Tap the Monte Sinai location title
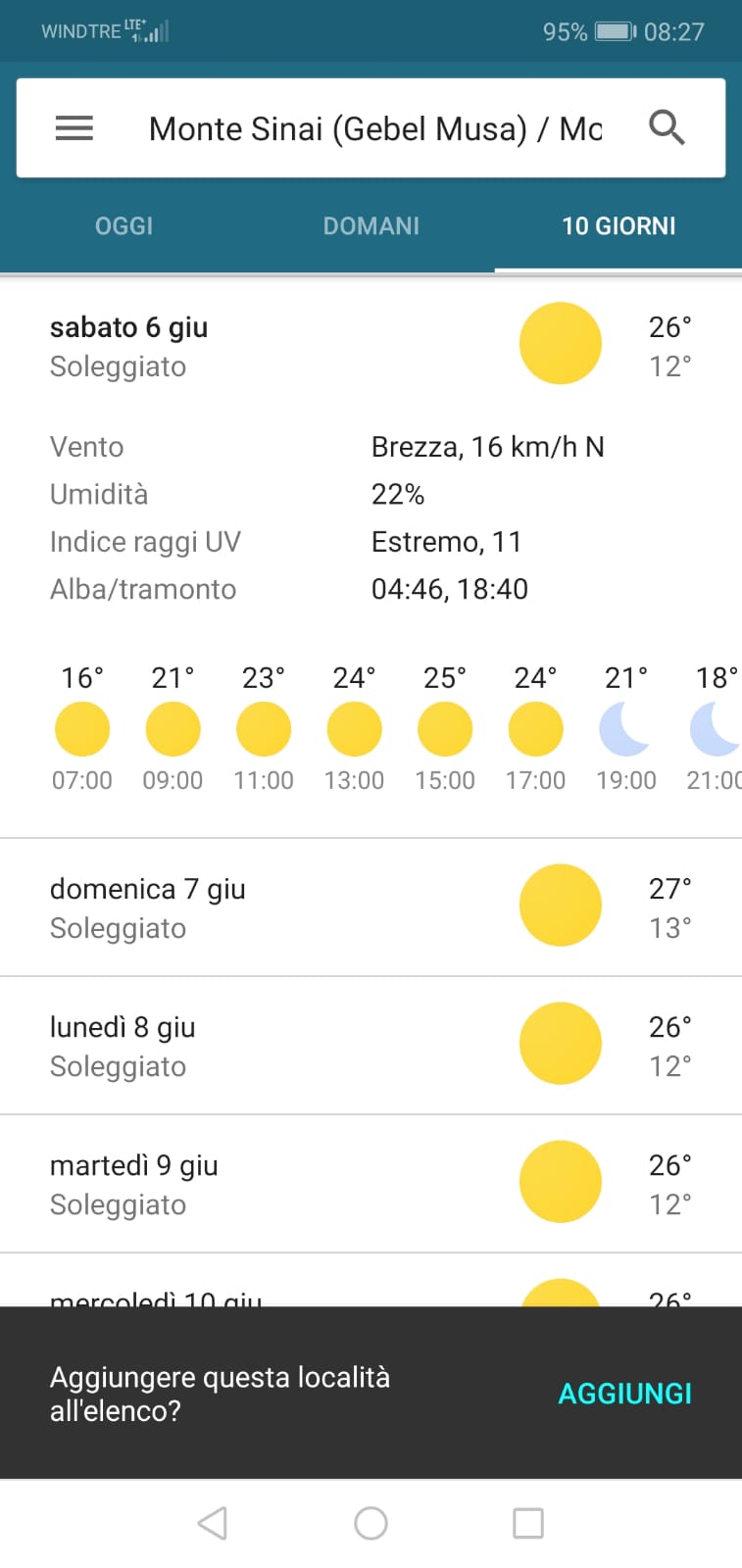Viewport: 742px width, 1568px height. (375, 128)
